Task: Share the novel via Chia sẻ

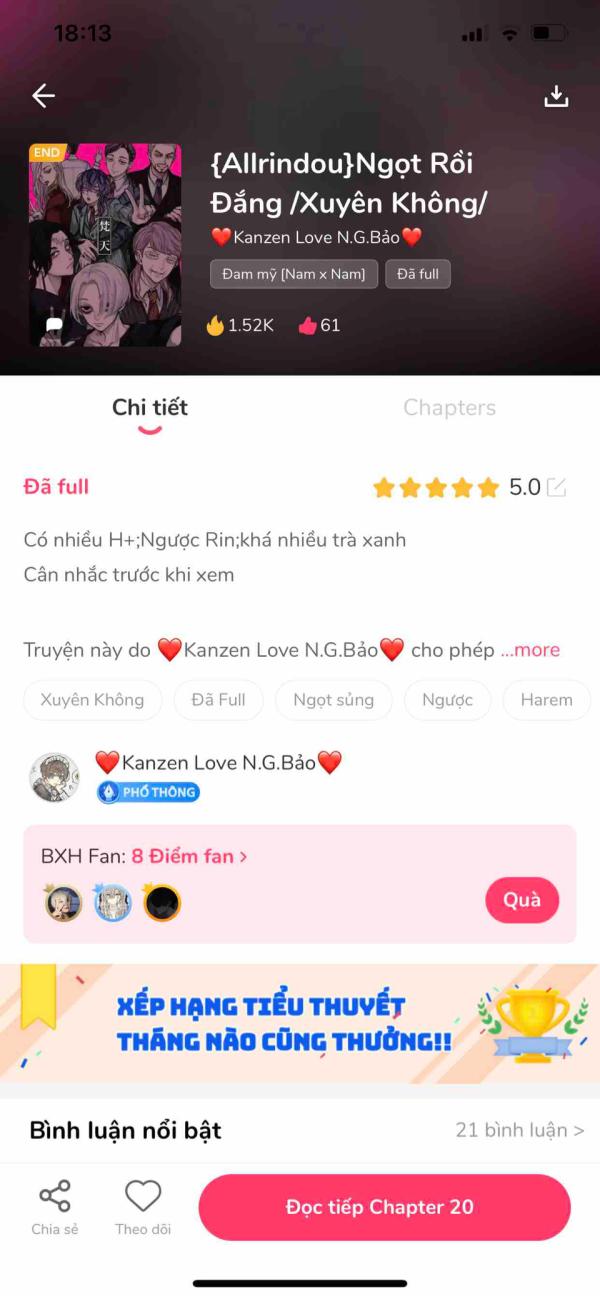Action: point(54,1207)
